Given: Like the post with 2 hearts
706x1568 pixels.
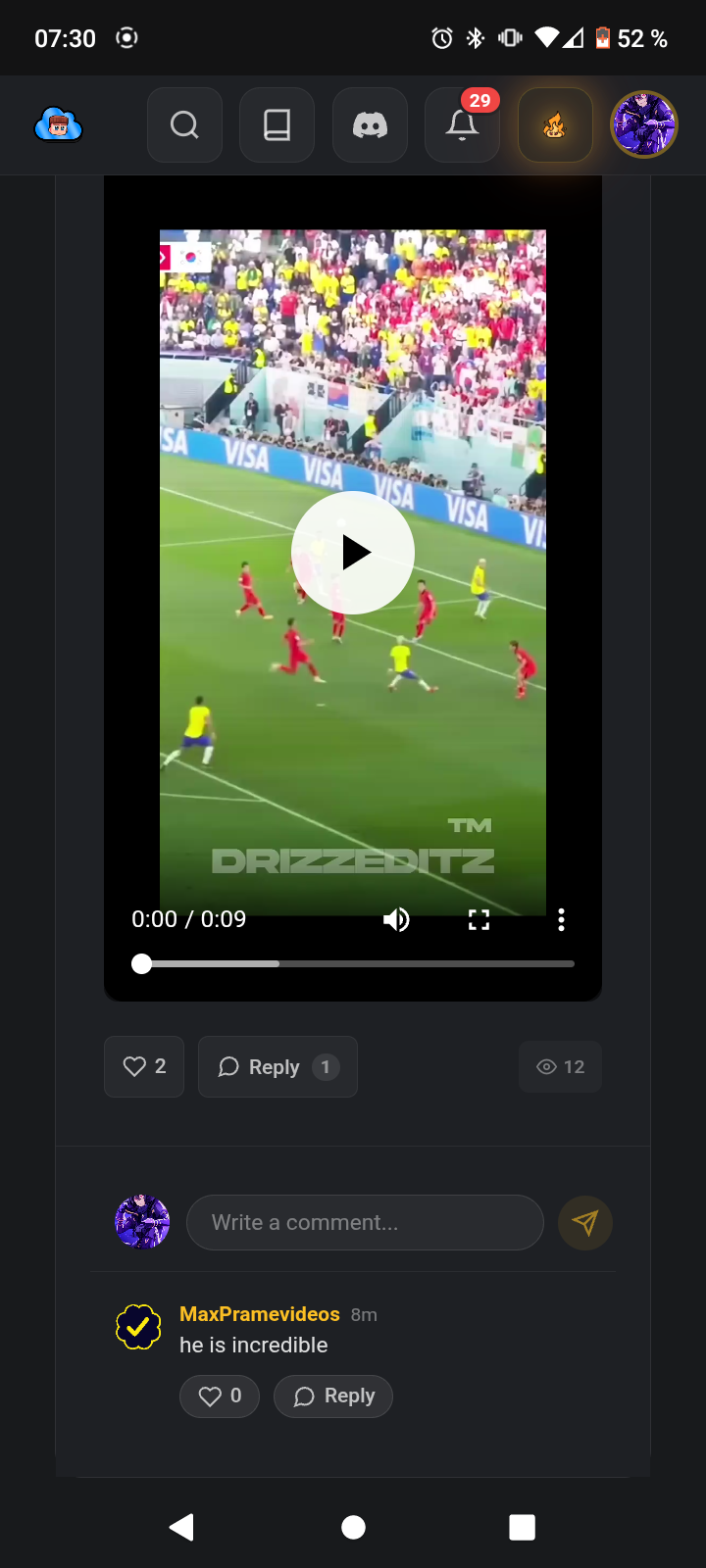Looking at the screenshot, I should (x=144, y=1066).
